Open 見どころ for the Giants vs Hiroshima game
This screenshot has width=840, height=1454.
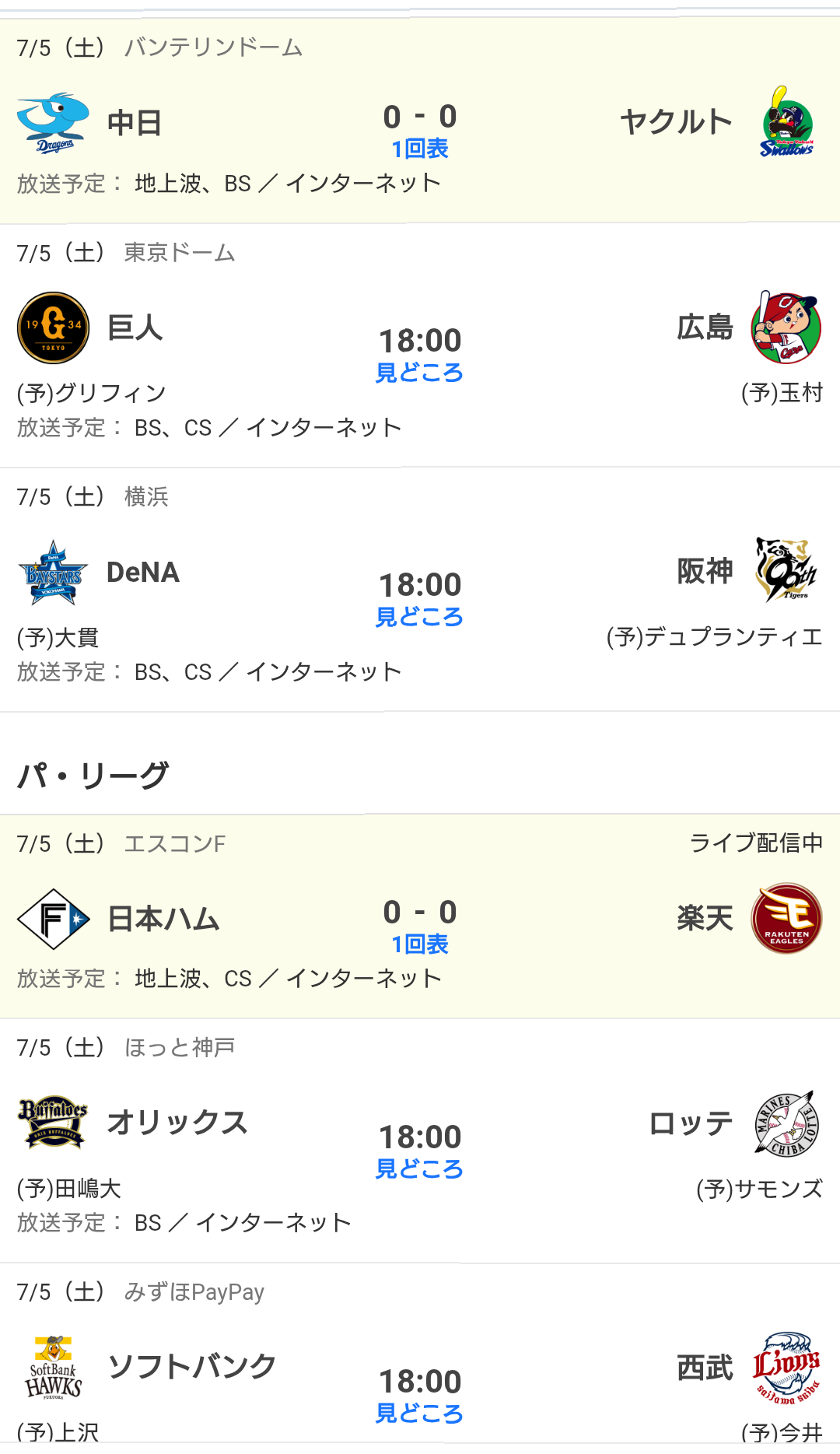(x=420, y=373)
